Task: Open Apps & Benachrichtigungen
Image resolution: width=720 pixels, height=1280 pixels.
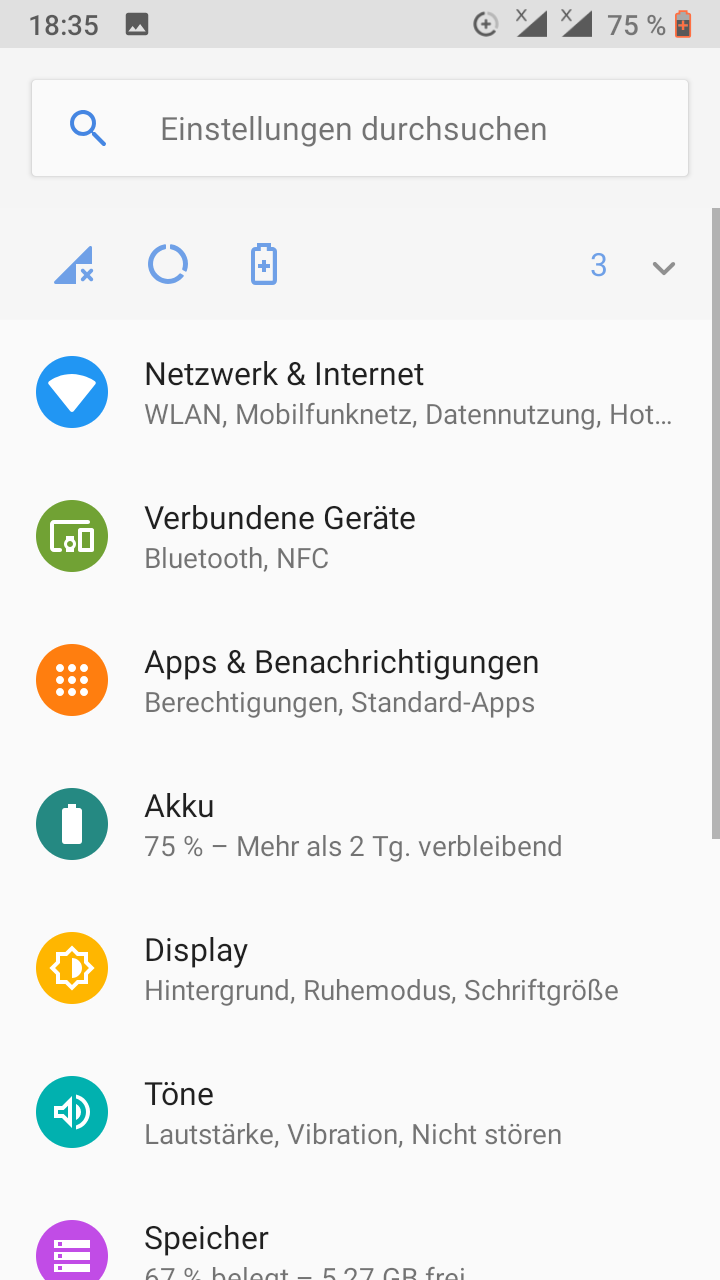Action: pyautogui.click(x=360, y=681)
